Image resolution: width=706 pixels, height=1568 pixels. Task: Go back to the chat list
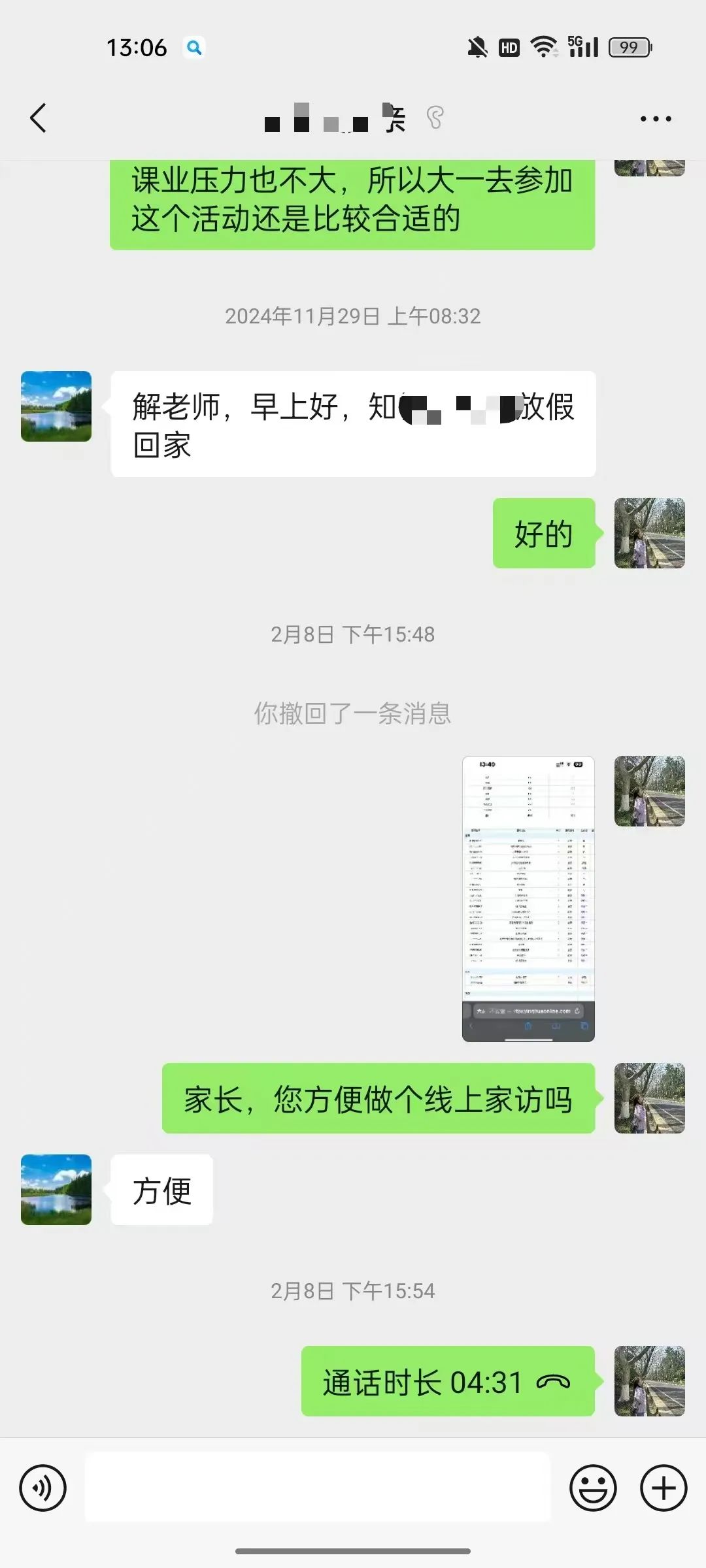tap(39, 118)
